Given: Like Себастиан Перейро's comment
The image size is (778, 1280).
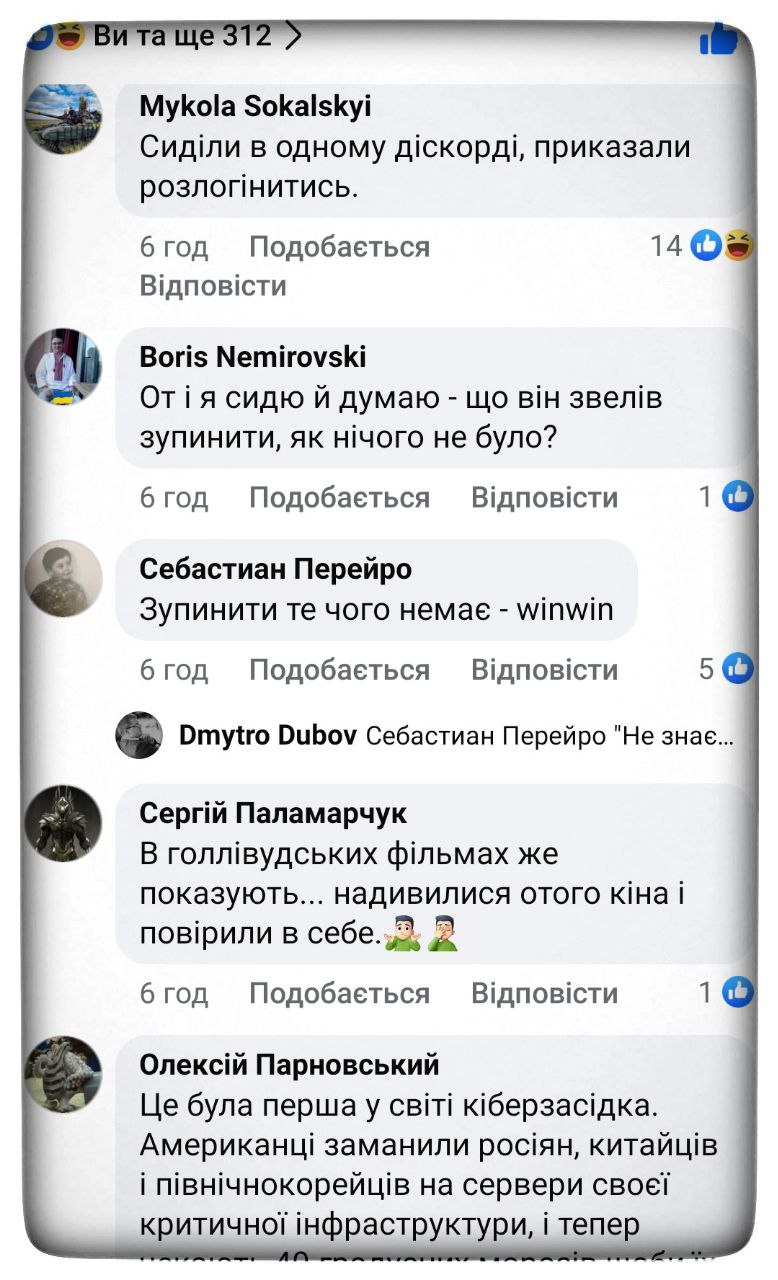Looking at the screenshot, I should (339, 670).
